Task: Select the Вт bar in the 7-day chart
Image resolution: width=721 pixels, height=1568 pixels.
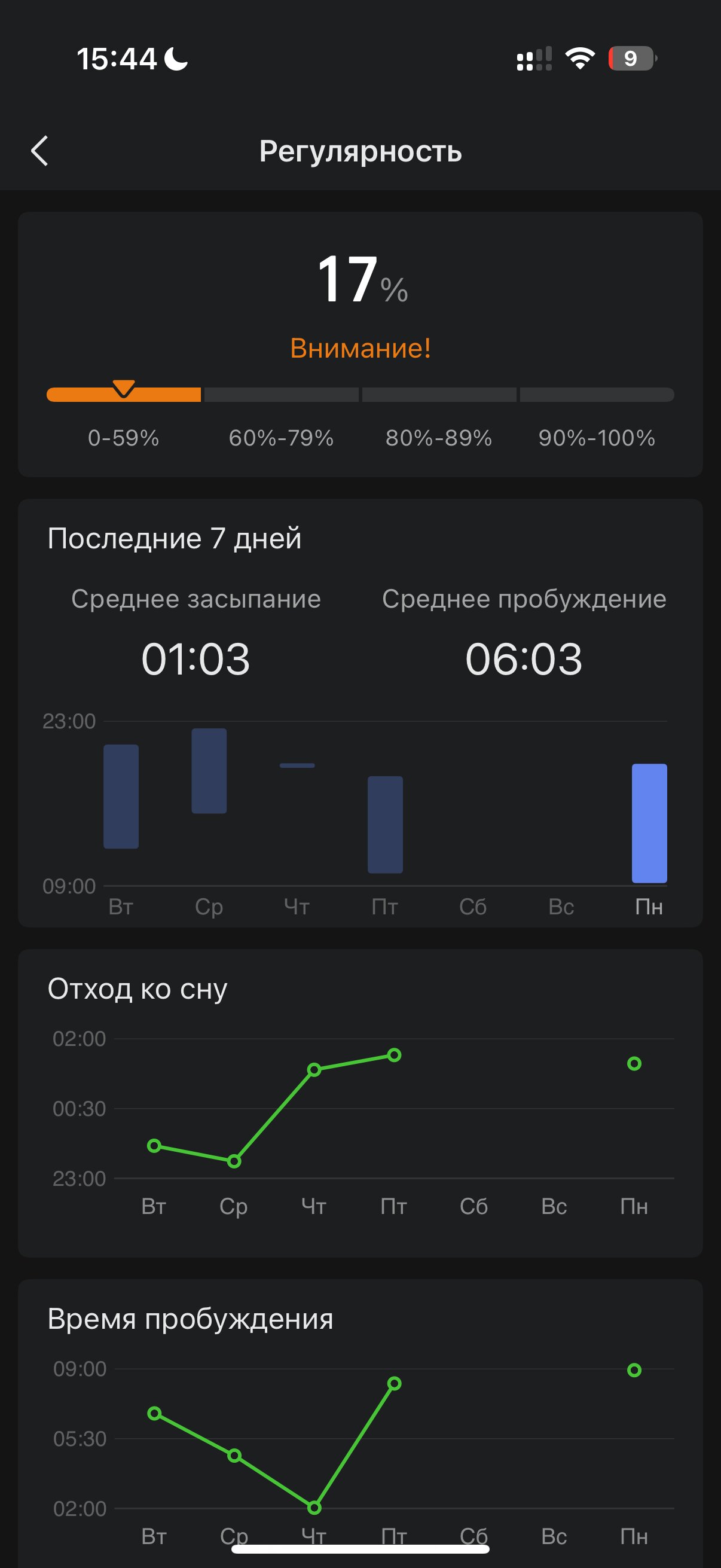Action: click(121, 796)
